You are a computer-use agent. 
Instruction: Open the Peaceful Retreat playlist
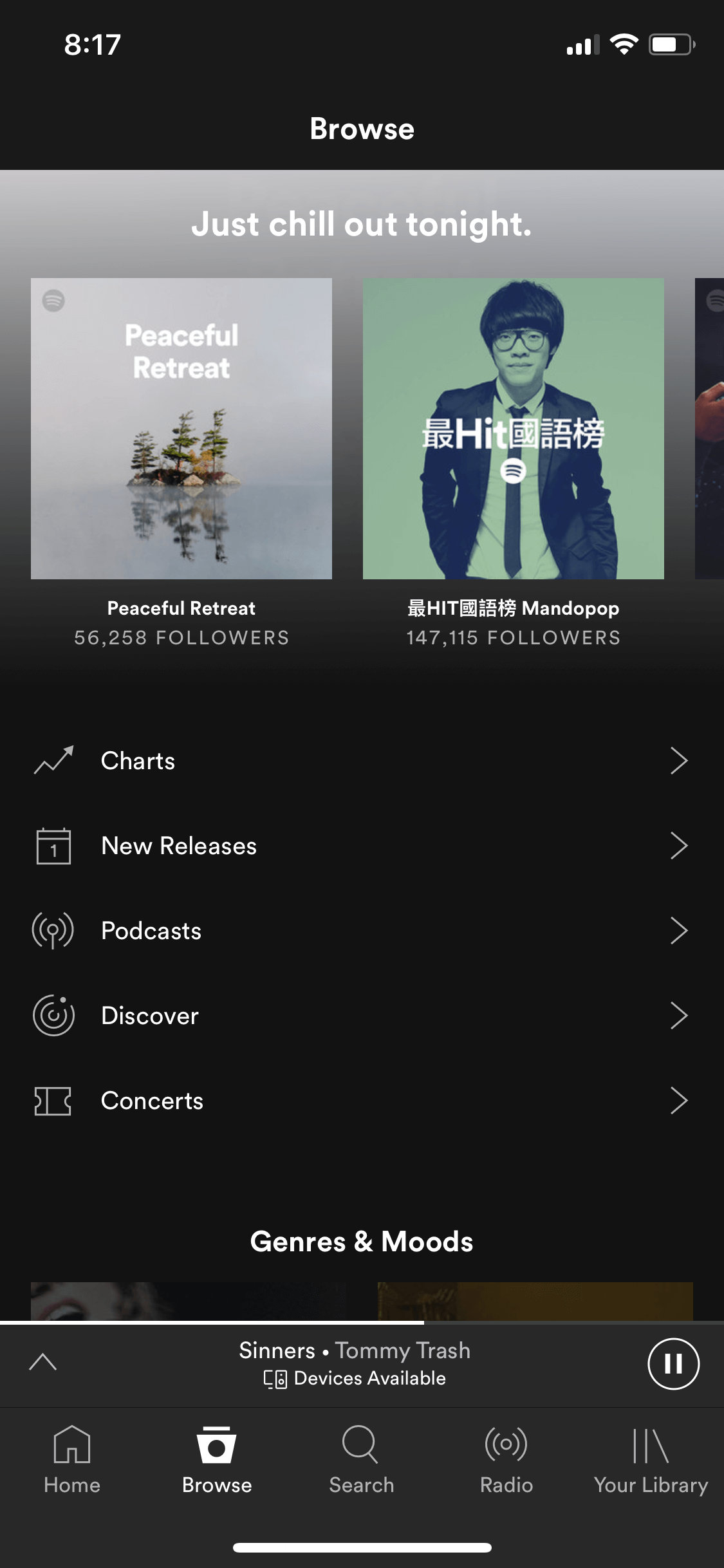coord(181,429)
